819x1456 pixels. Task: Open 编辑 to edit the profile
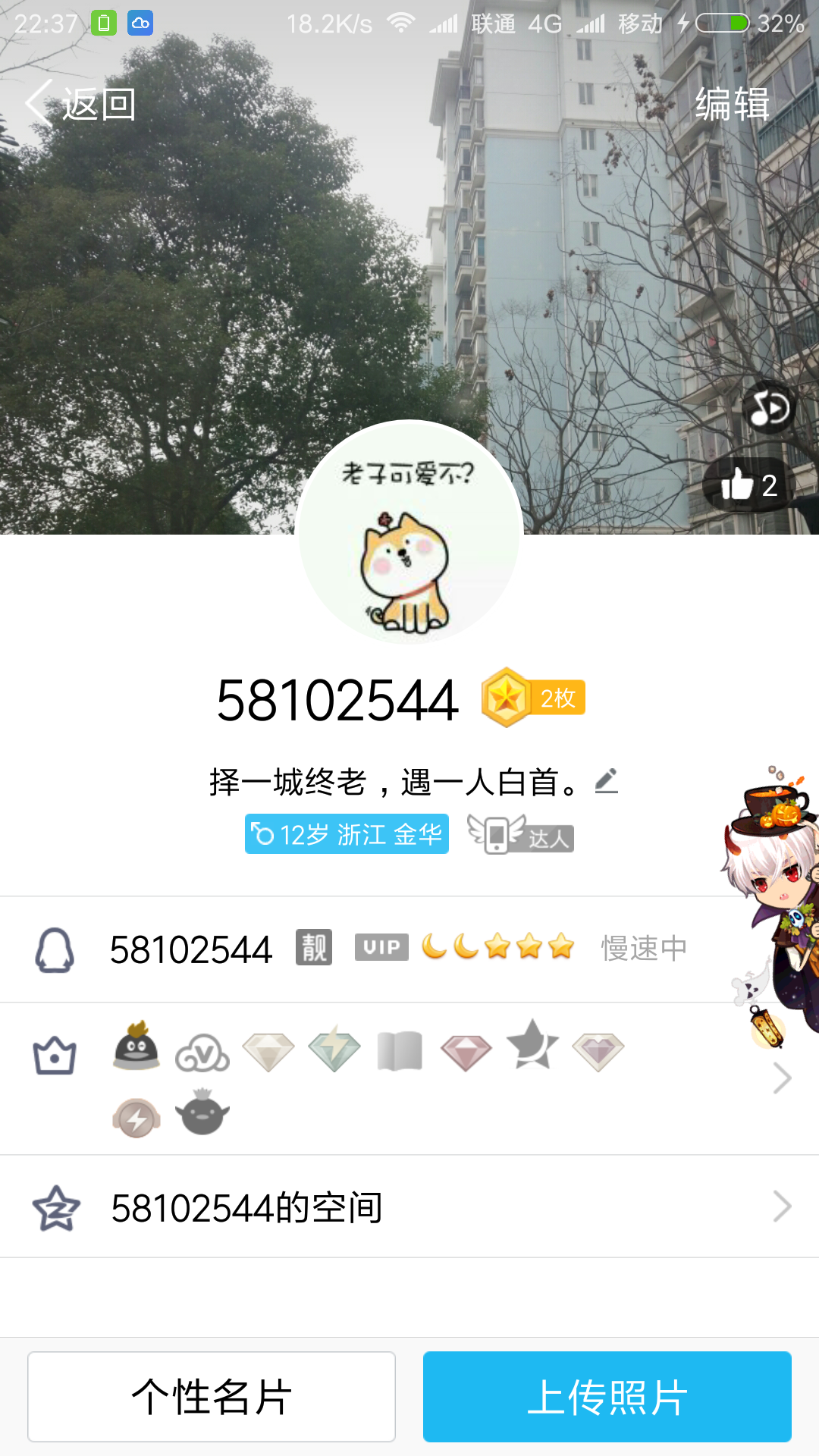click(733, 104)
